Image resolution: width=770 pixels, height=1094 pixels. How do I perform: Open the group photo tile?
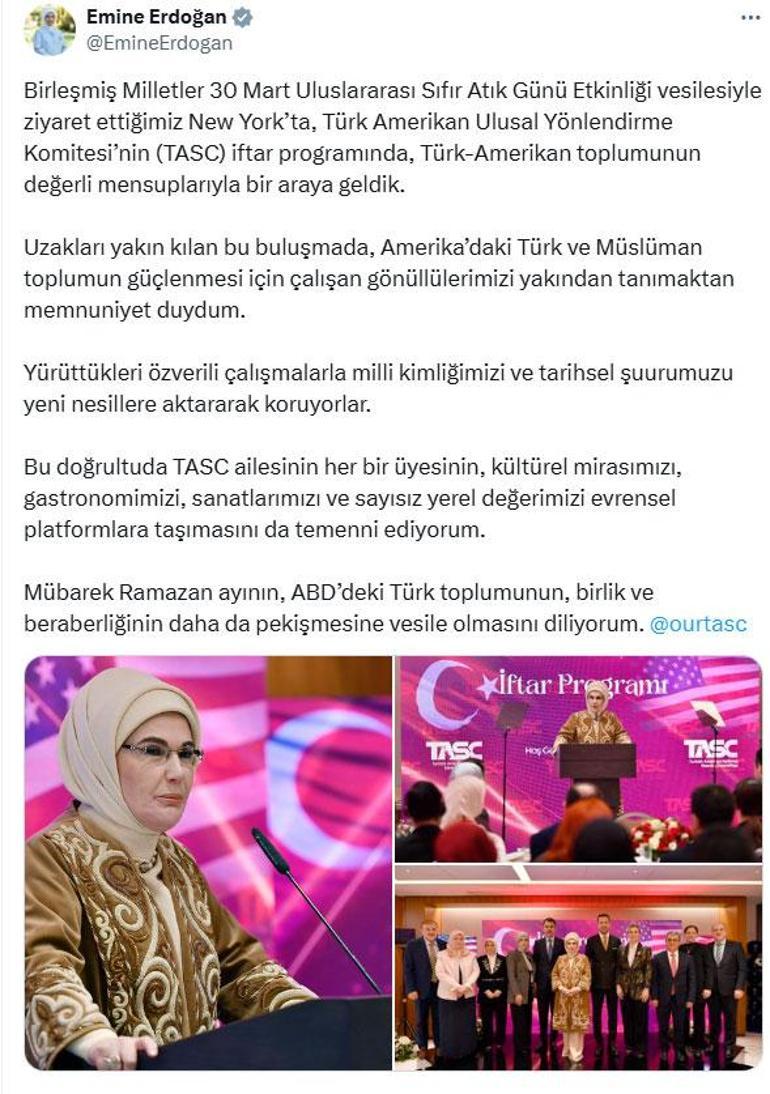(579, 969)
